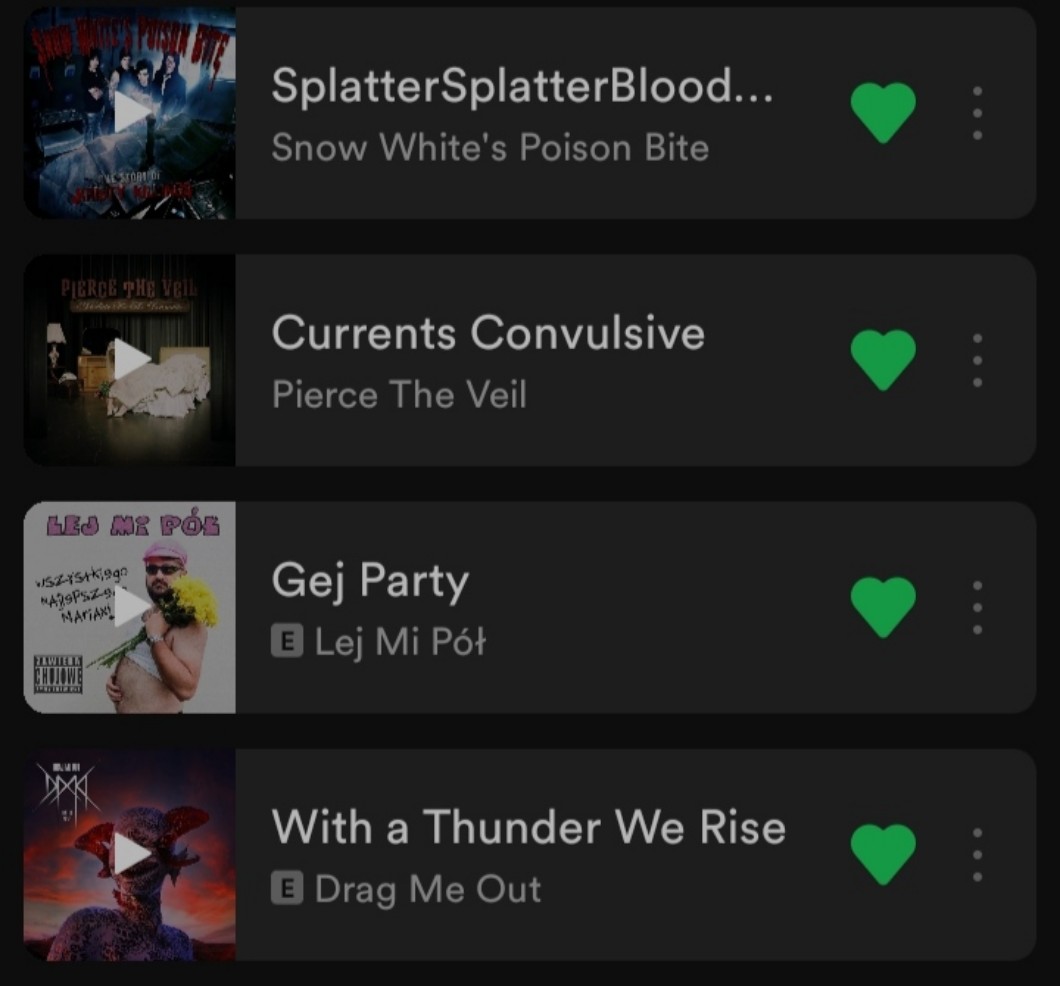The height and width of the screenshot is (986, 1060).
Task: Open more options for SplatterSplatterBlood track
Action: [977, 113]
